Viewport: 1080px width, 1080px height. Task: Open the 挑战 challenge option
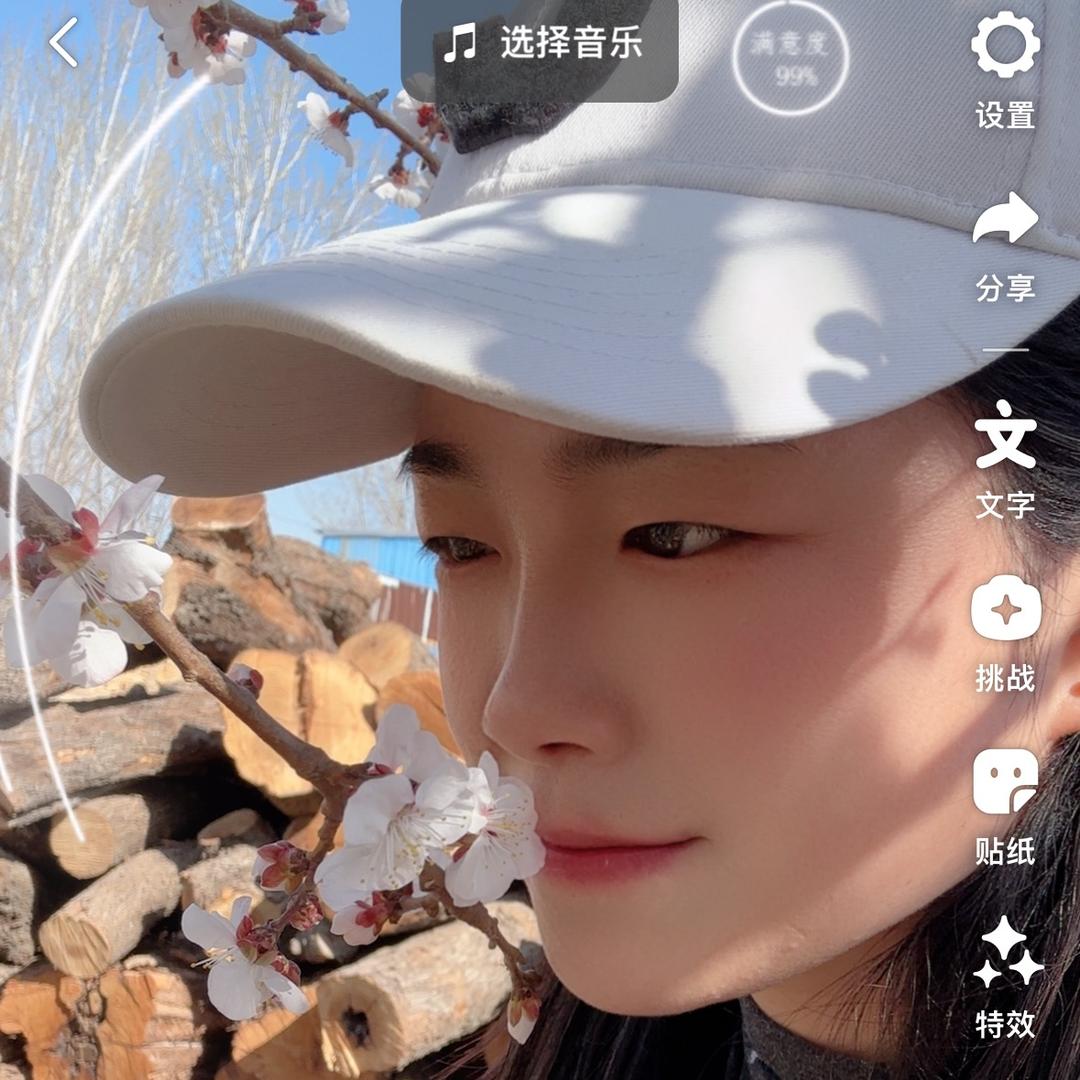click(x=1005, y=633)
